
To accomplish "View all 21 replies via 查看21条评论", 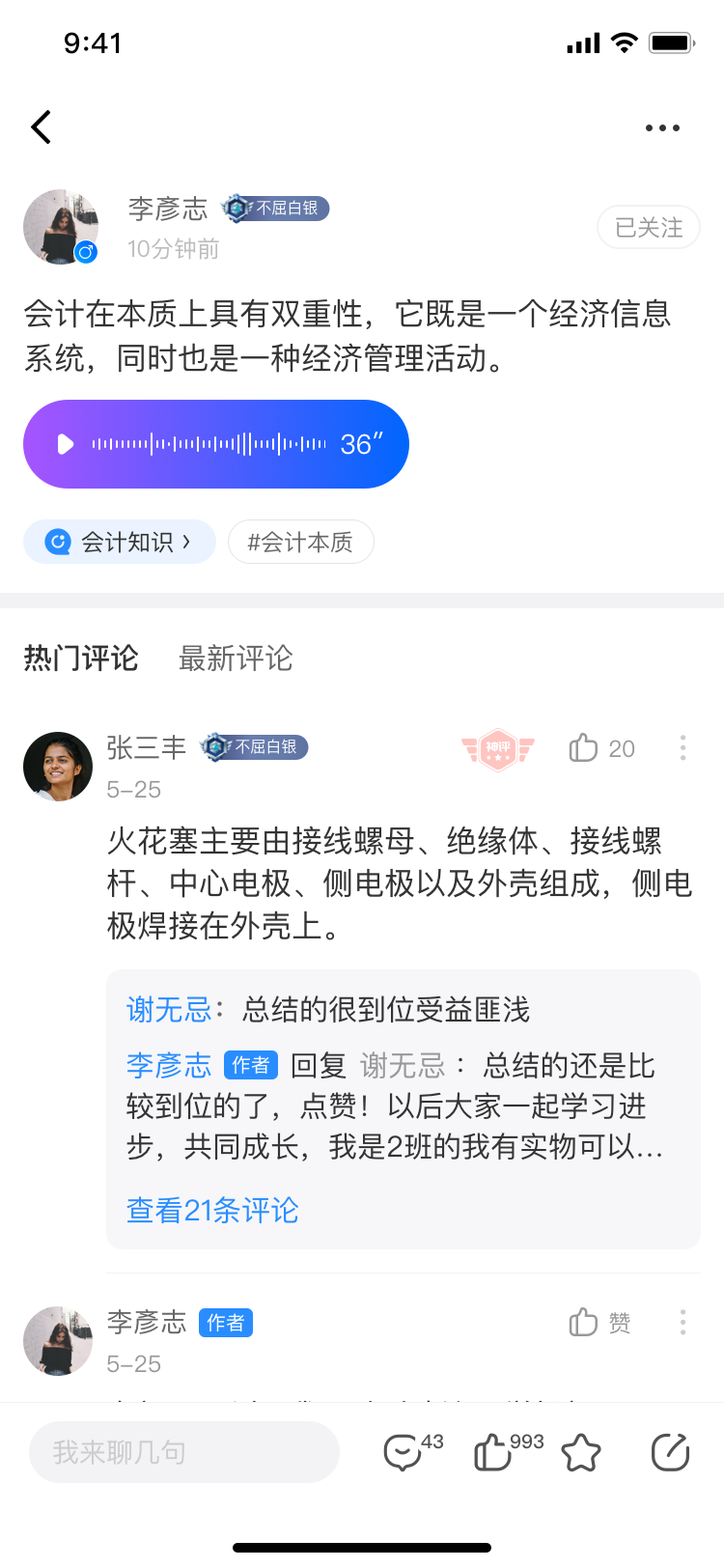I will 212,1210.
